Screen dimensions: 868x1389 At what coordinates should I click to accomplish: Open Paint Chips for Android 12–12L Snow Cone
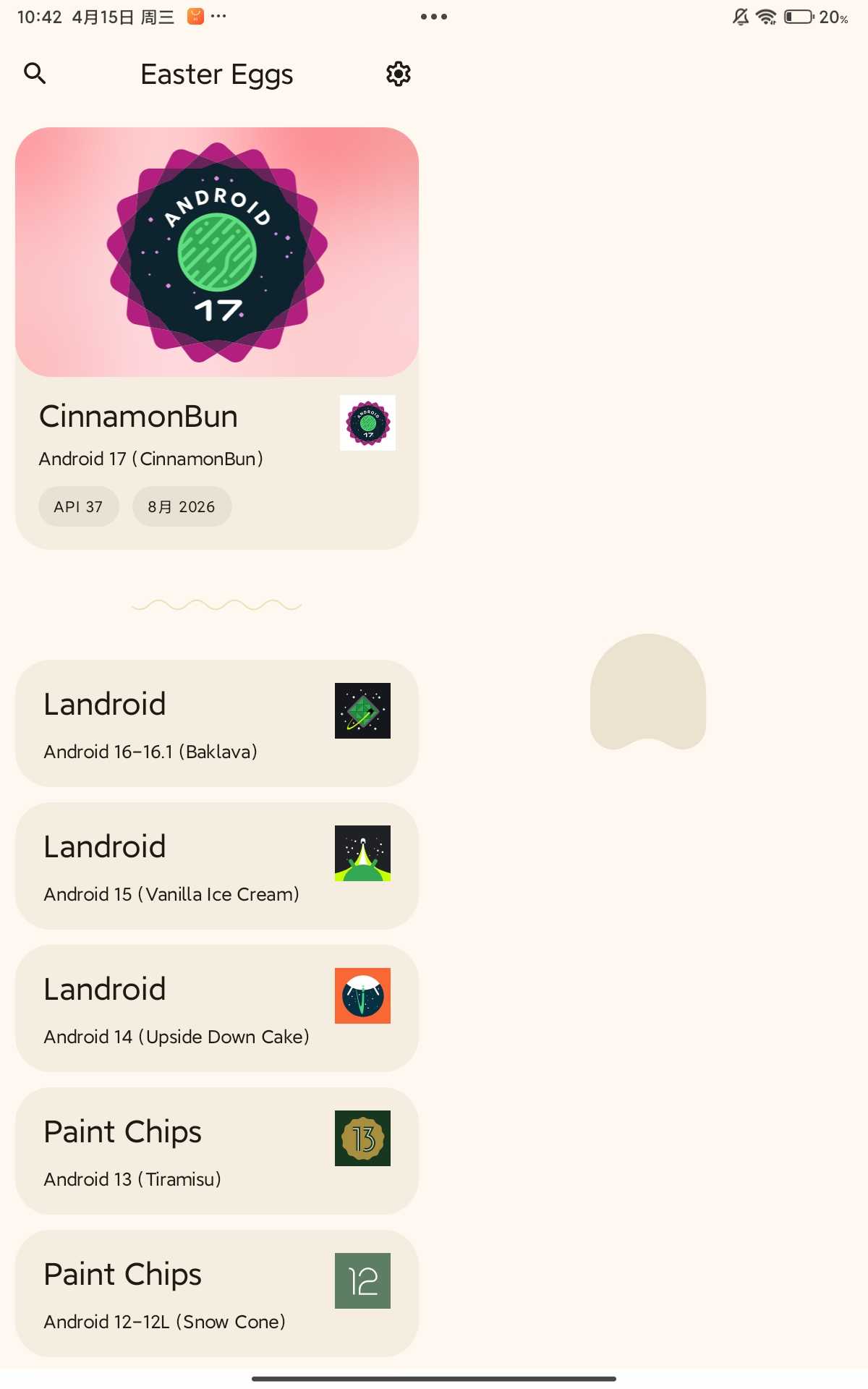pyautogui.click(x=216, y=1293)
